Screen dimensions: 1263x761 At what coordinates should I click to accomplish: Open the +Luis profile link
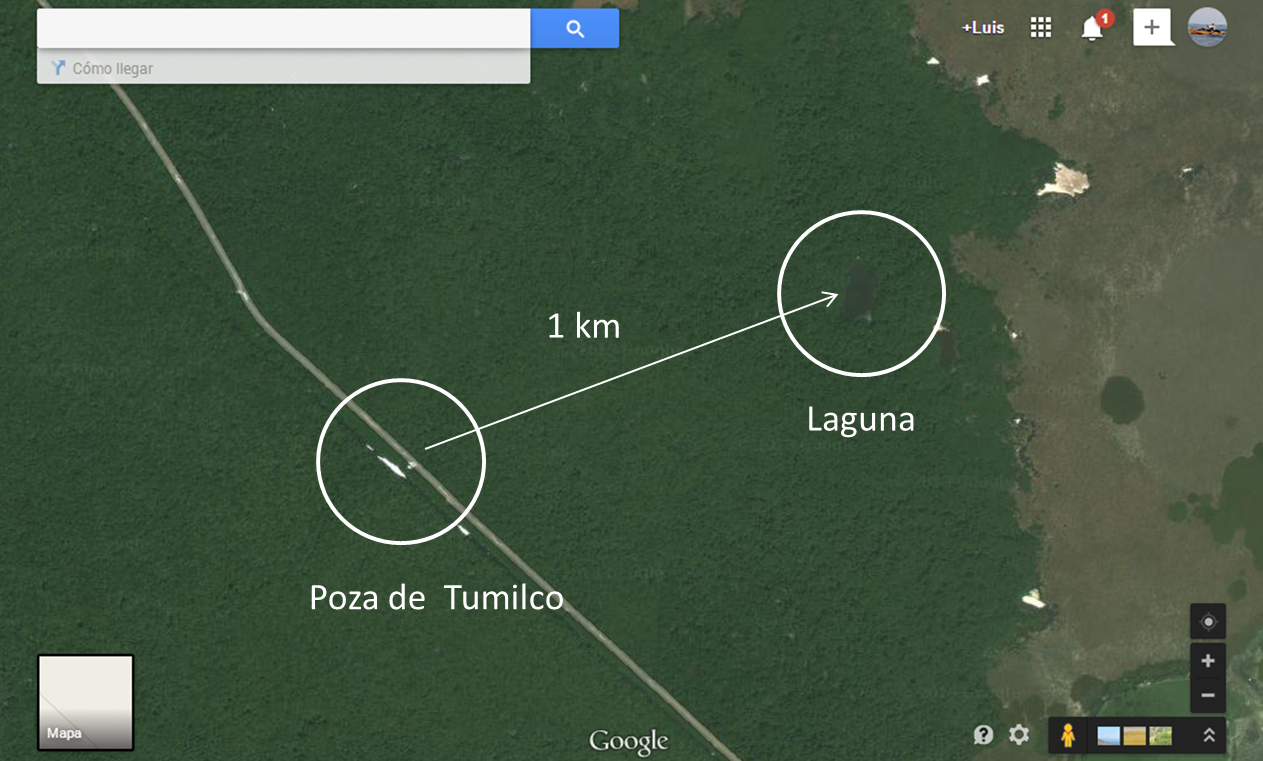click(x=983, y=28)
